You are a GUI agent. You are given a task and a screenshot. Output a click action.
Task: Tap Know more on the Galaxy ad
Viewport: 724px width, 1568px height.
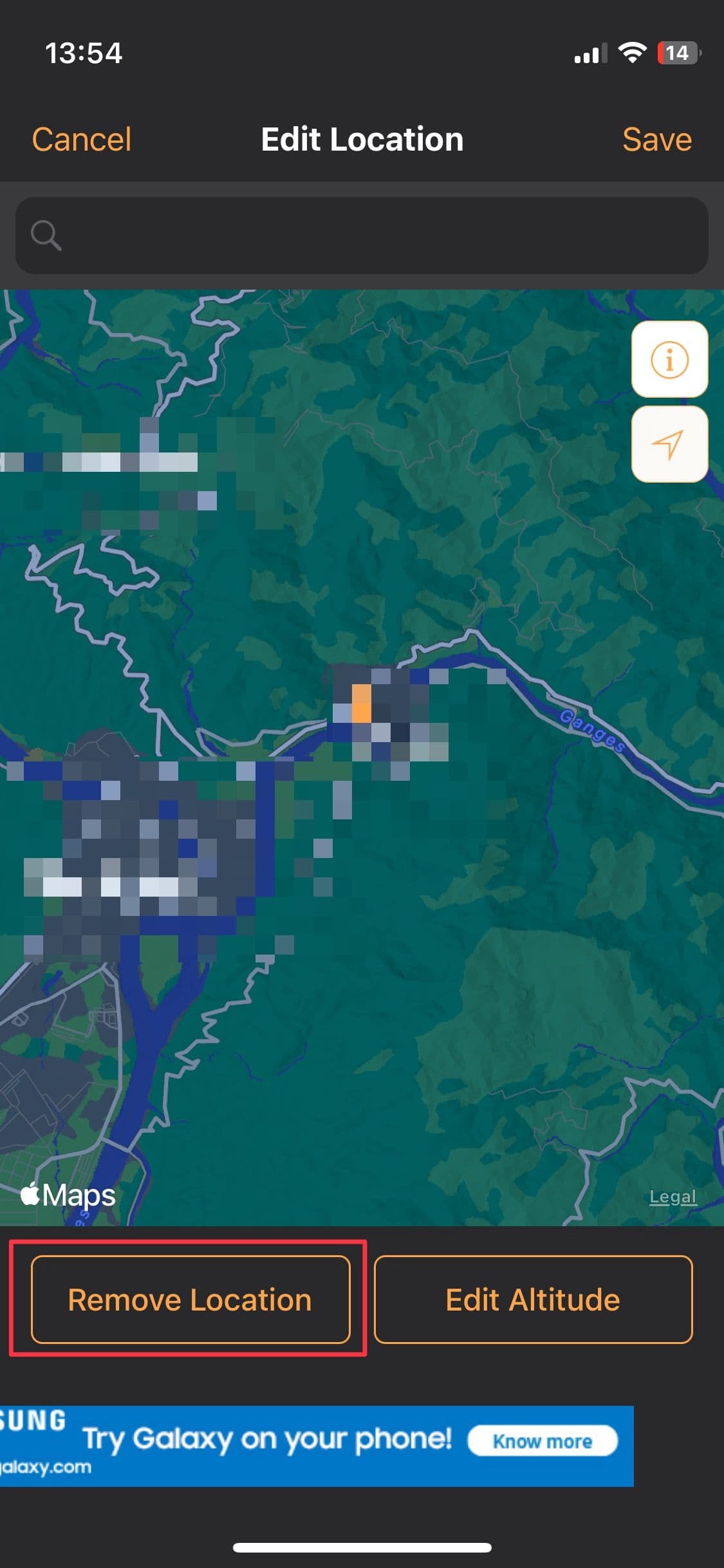(542, 1441)
